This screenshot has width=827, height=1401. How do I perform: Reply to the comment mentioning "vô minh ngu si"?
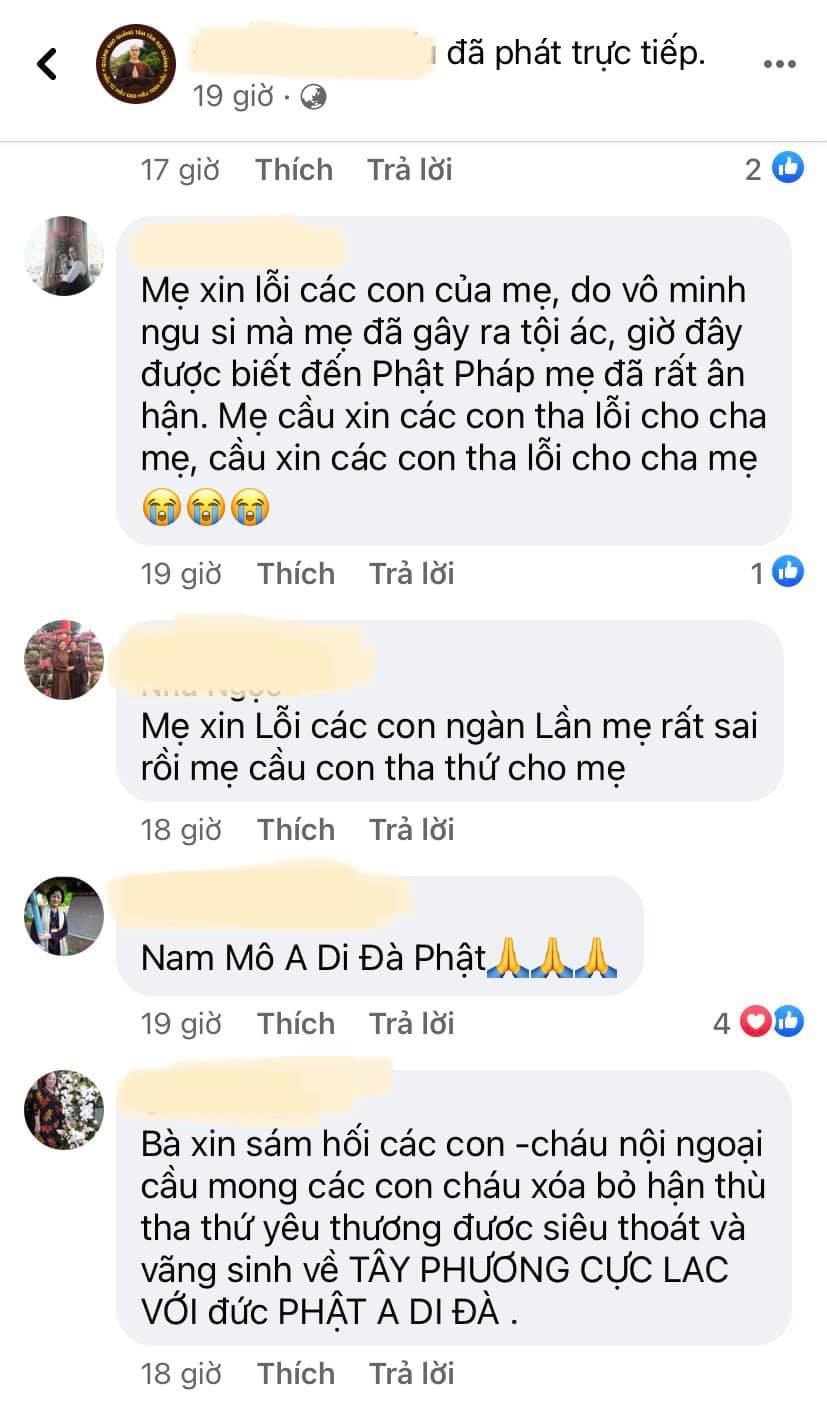[x=411, y=573]
